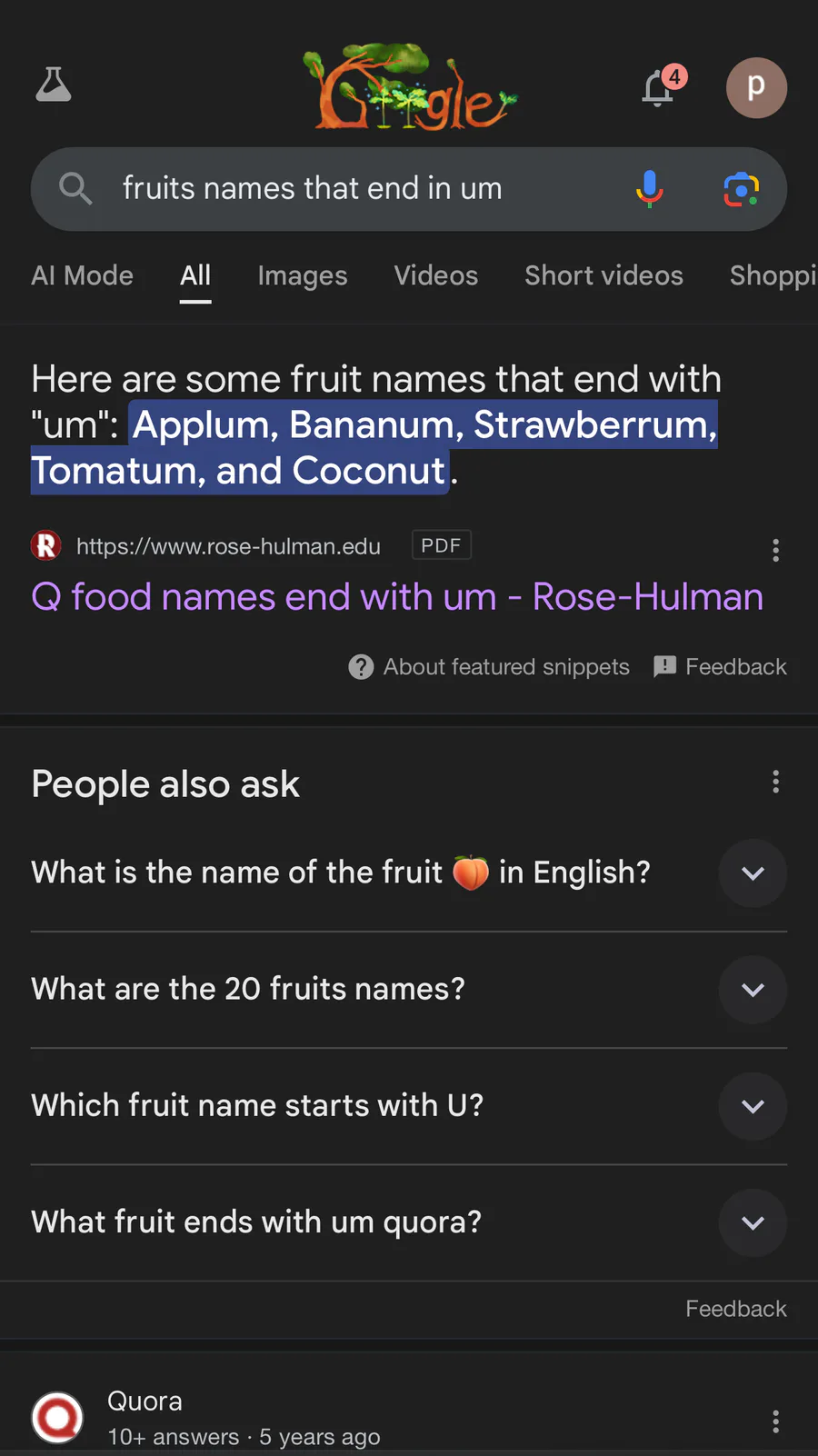Switch to Short videos tab

pyautogui.click(x=604, y=275)
